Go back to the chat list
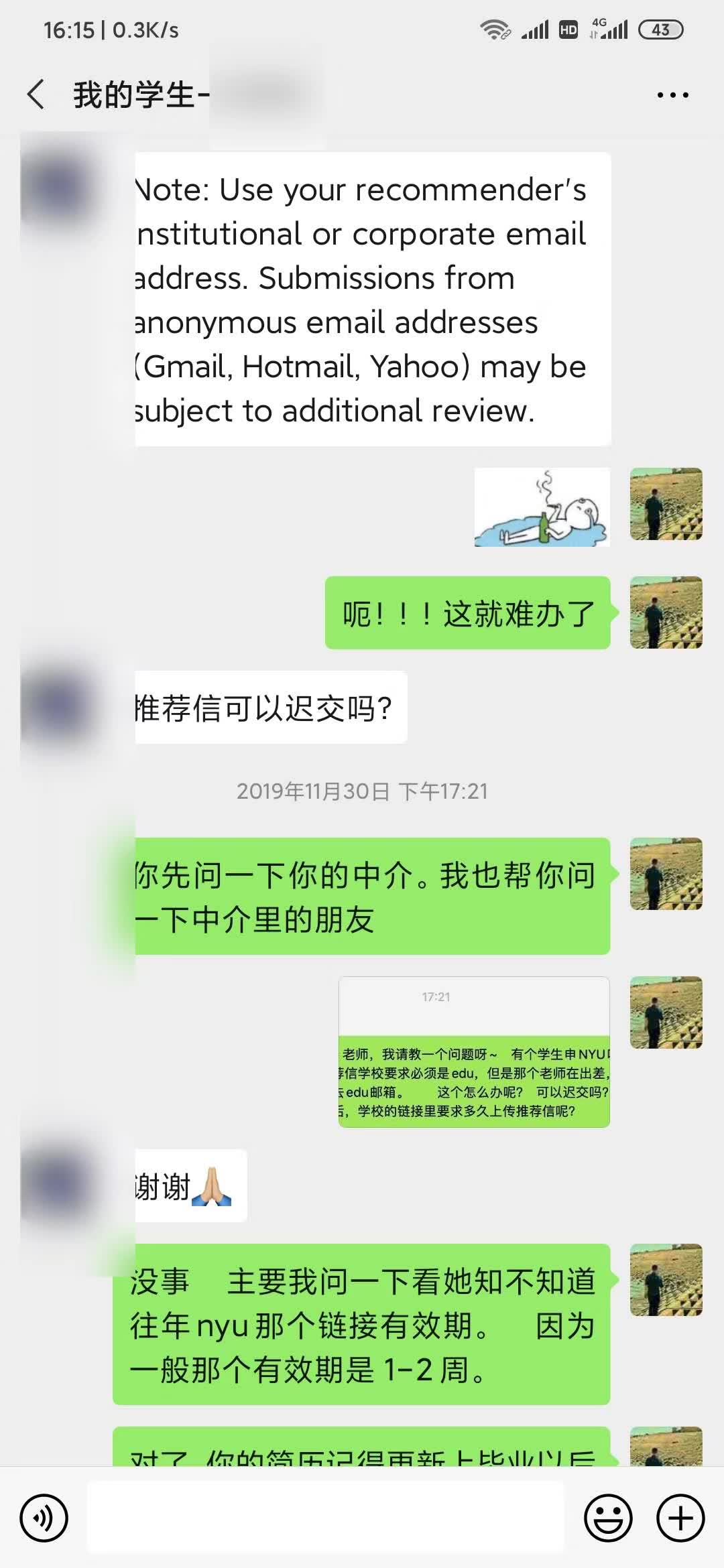Screen dimensions: 724x1568 36,94
